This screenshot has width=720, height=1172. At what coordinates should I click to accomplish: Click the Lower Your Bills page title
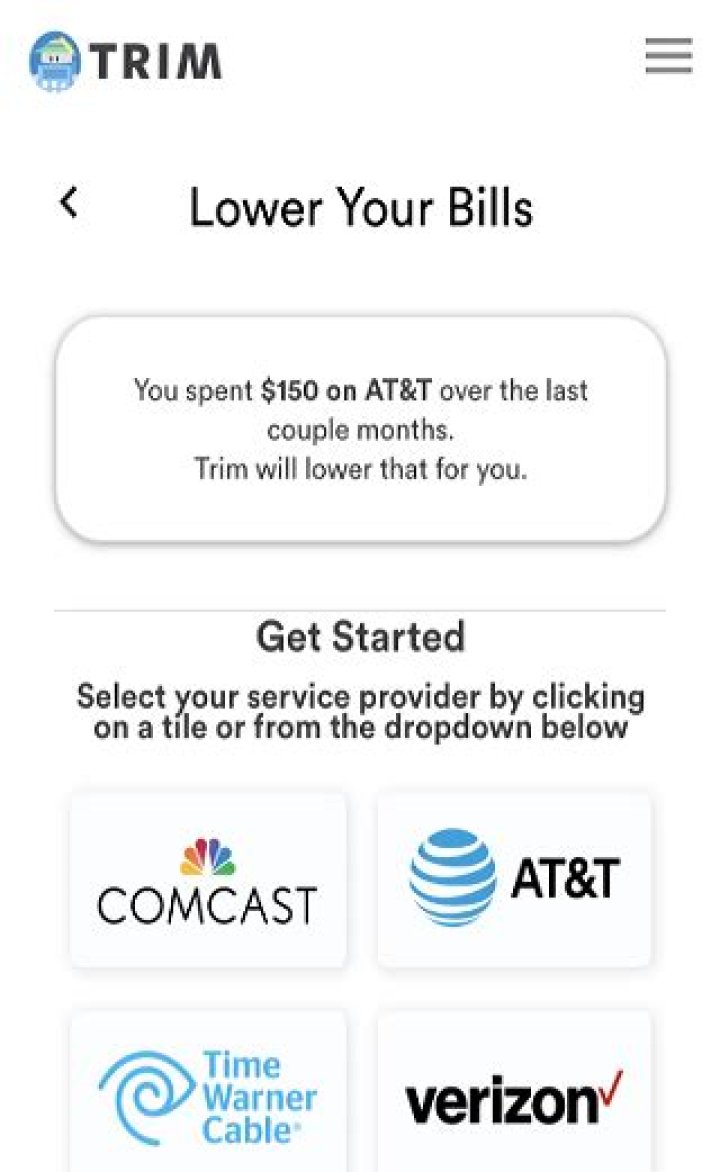point(360,208)
